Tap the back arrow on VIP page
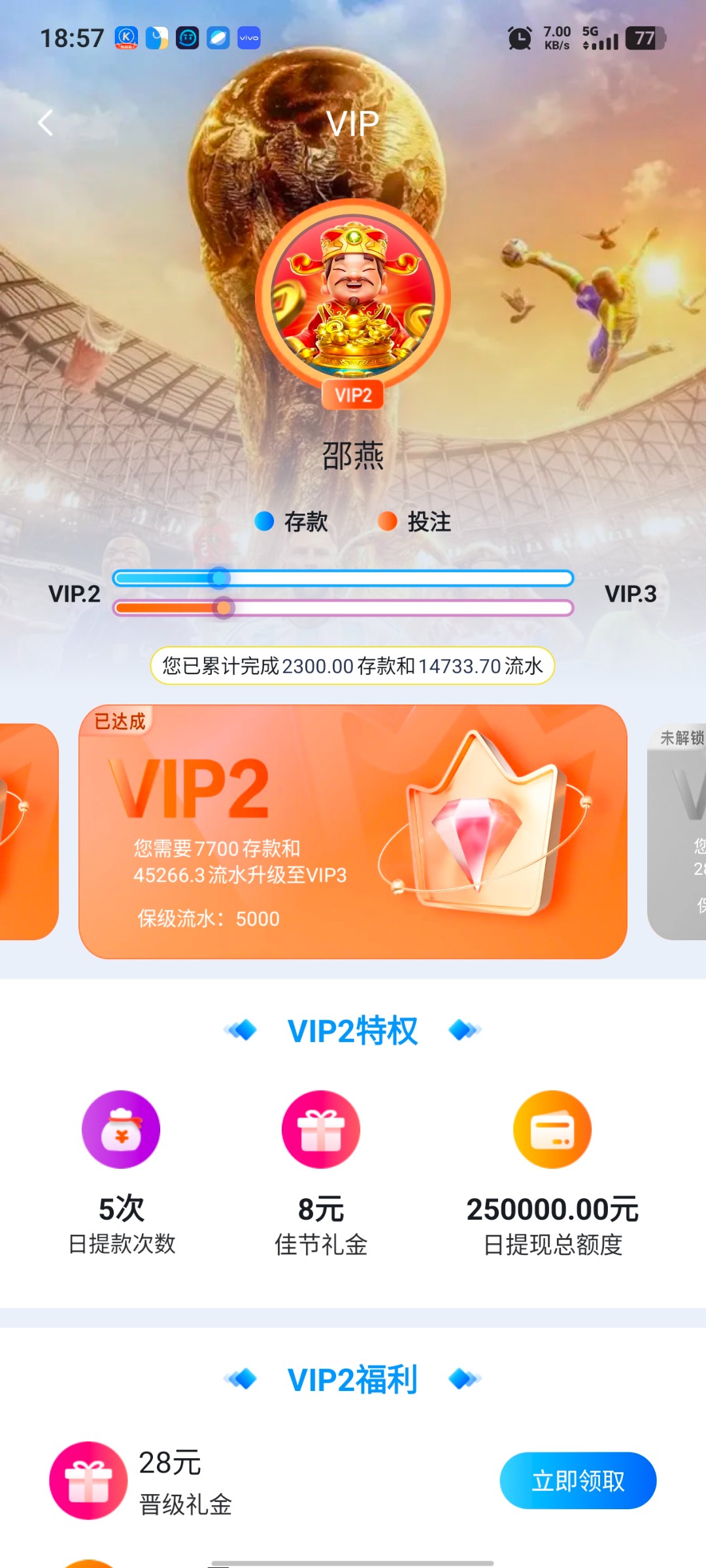 (44, 122)
